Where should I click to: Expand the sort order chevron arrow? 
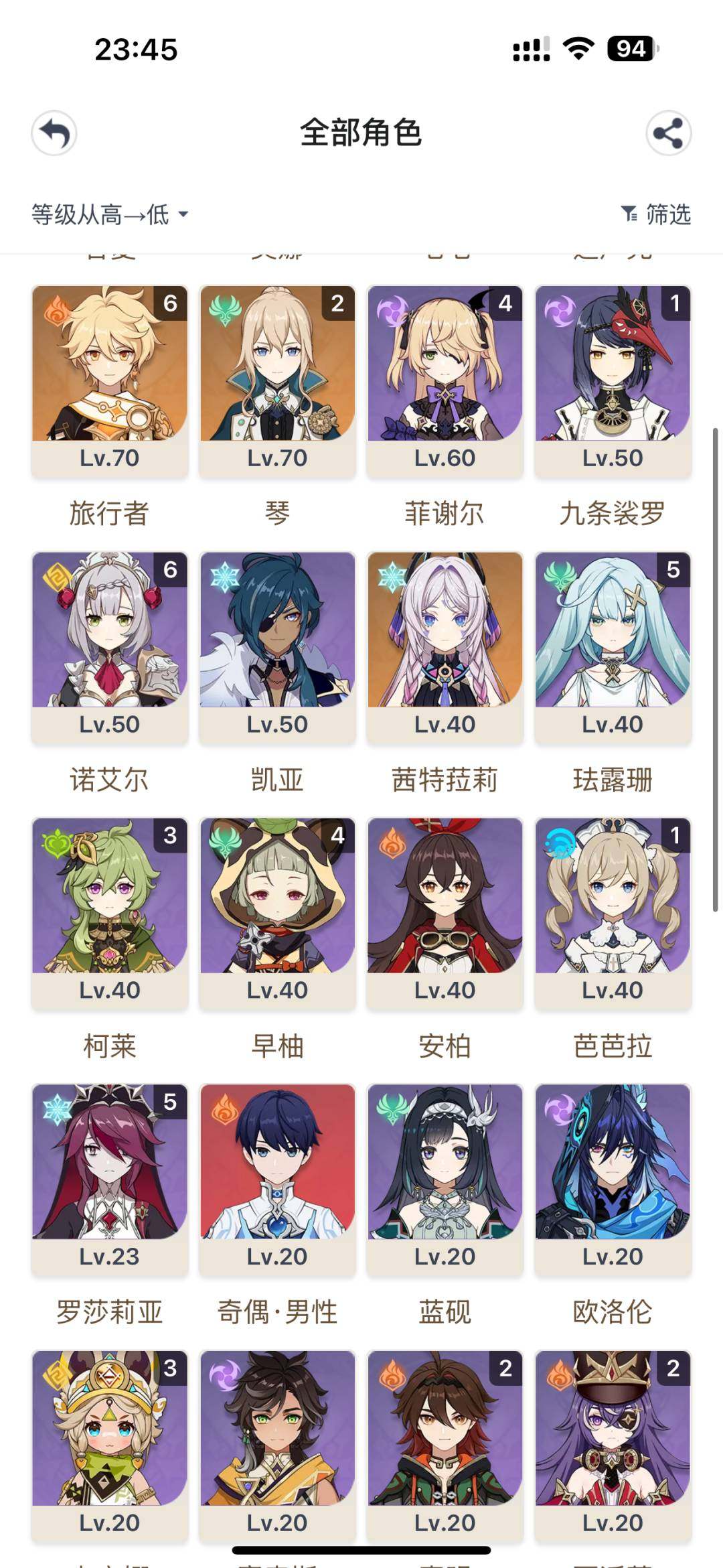click(183, 214)
